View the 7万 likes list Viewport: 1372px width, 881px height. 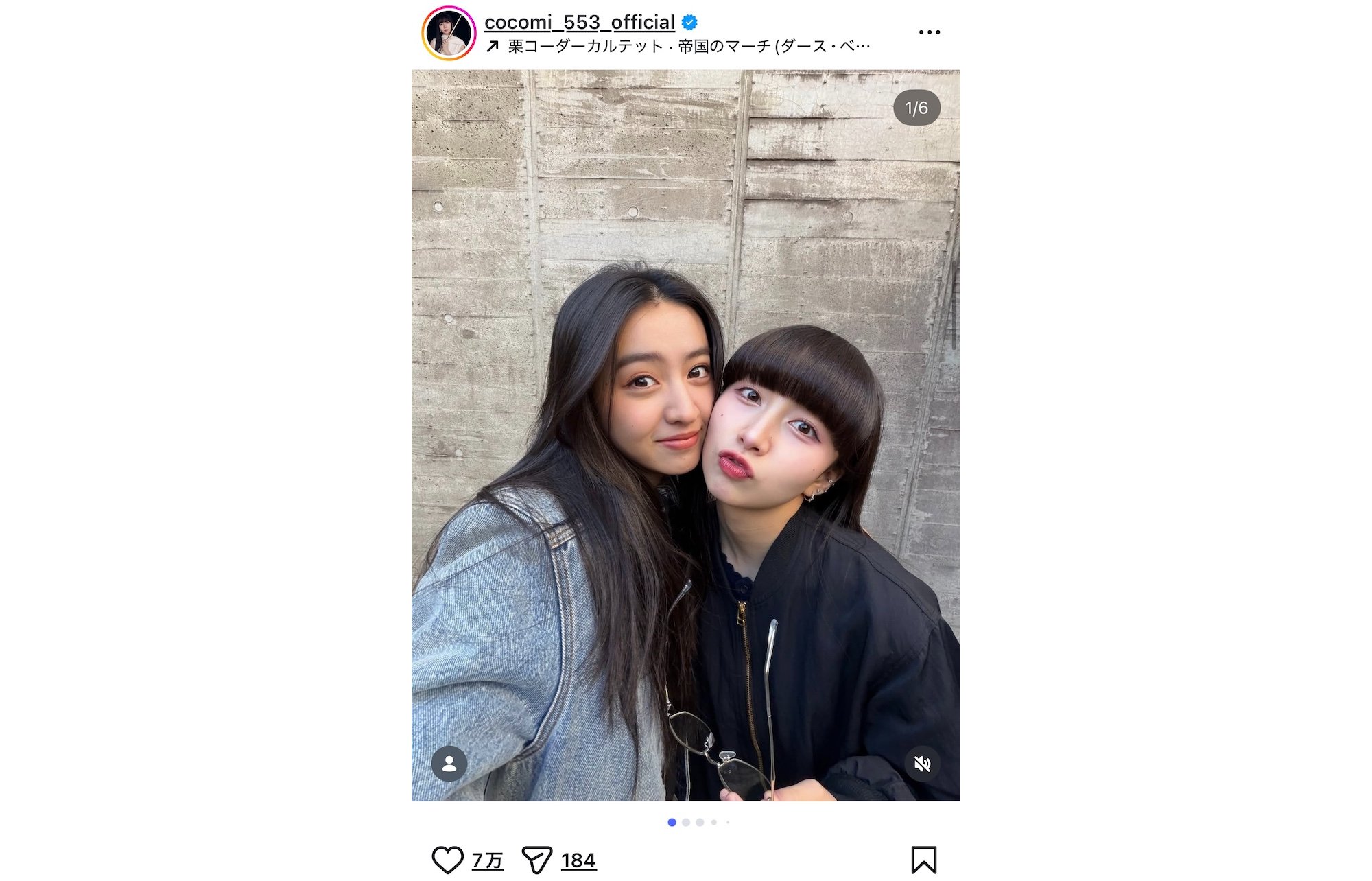click(487, 860)
